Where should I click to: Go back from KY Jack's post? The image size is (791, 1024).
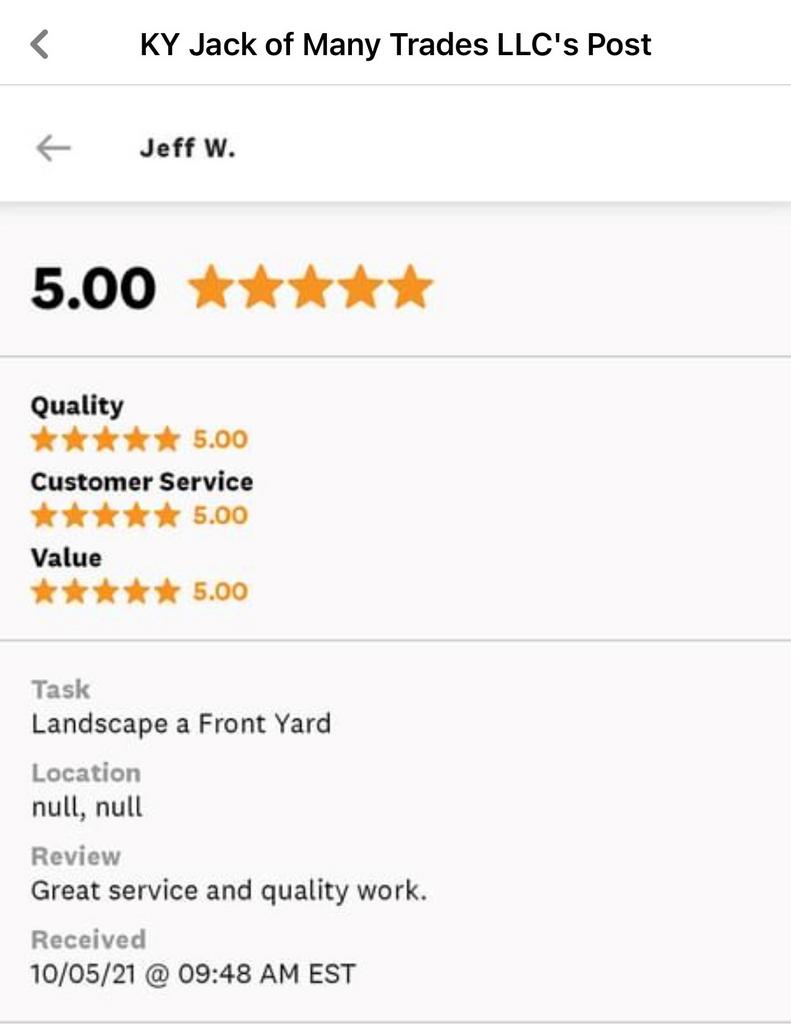(40, 44)
